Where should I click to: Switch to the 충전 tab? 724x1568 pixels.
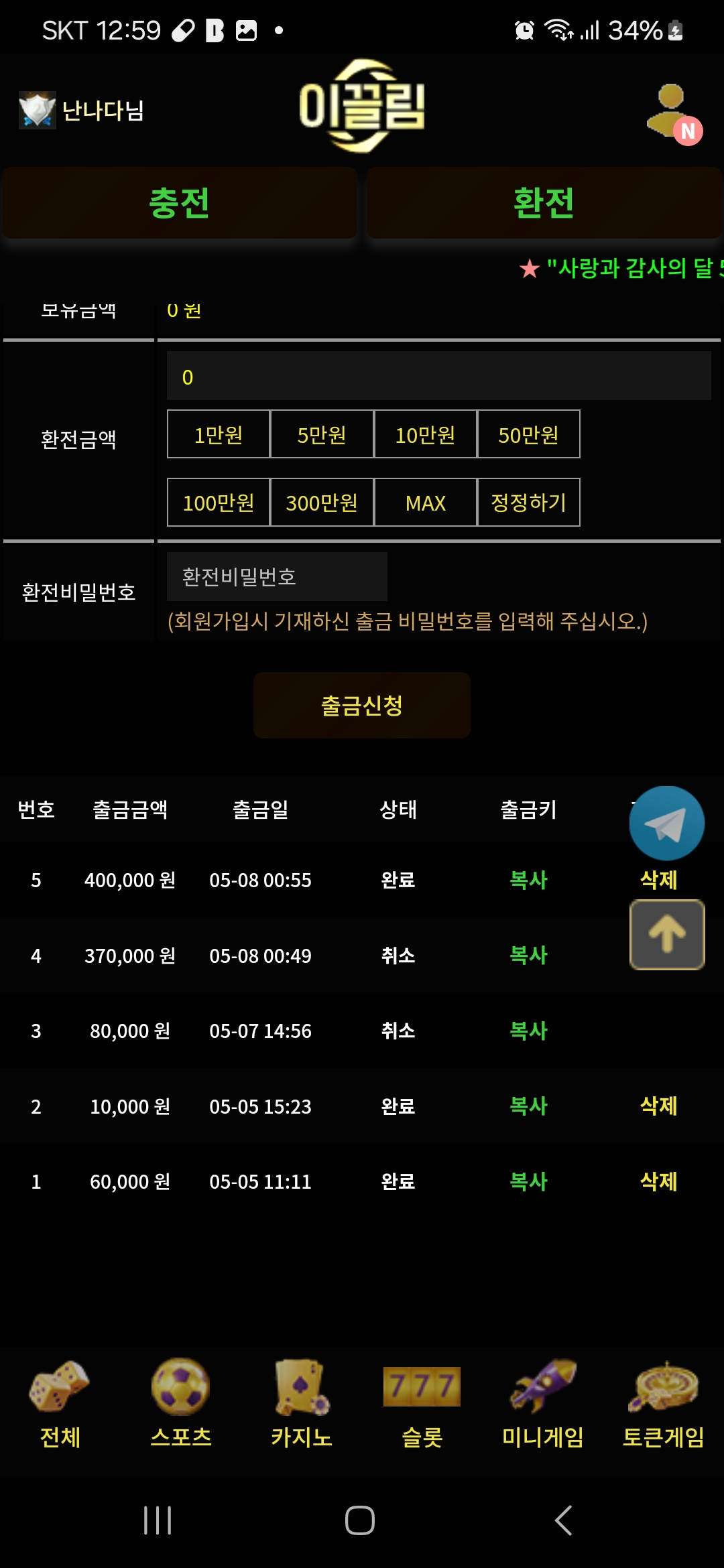click(x=179, y=203)
